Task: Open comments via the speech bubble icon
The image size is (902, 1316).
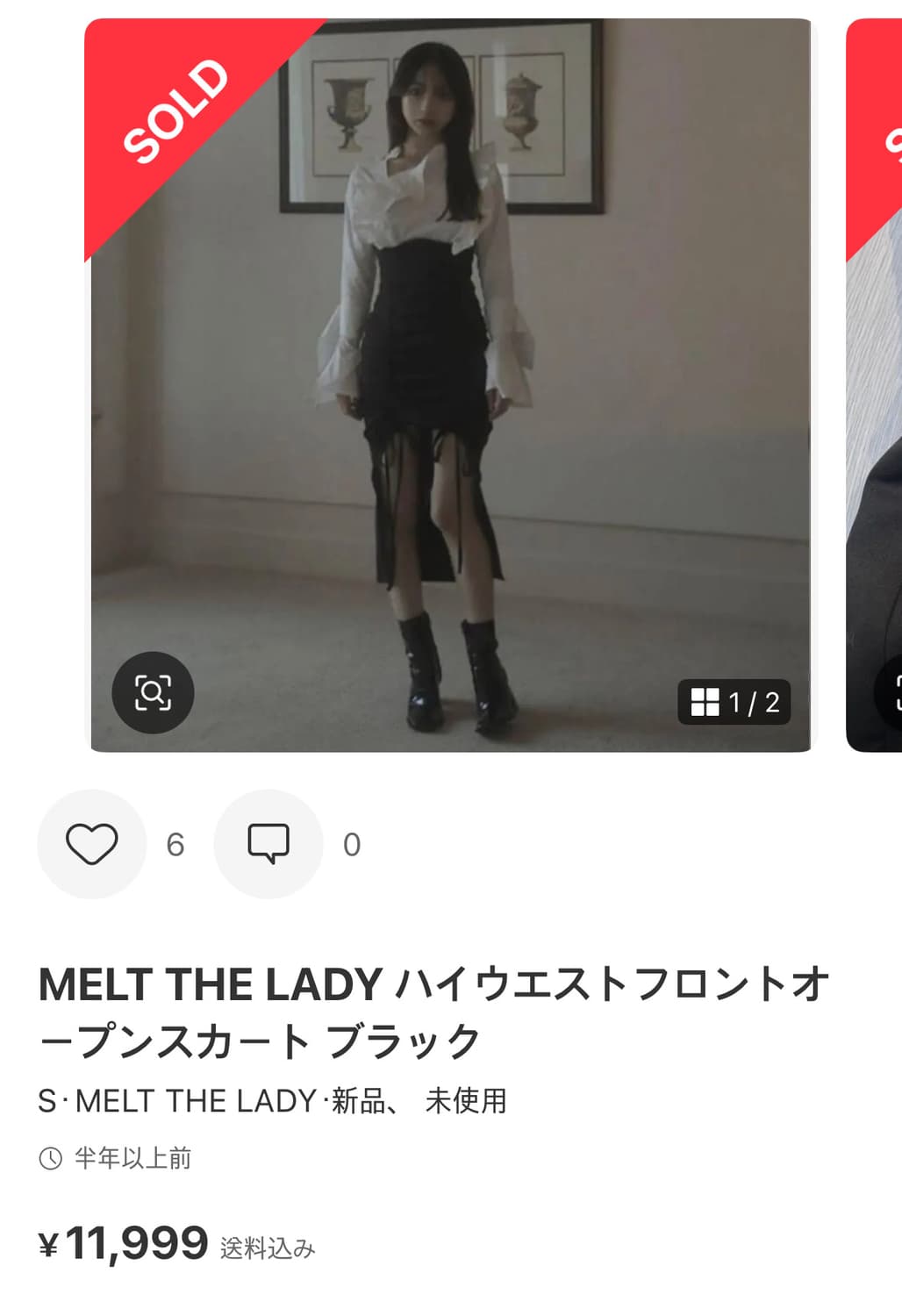Action: [269, 842]
